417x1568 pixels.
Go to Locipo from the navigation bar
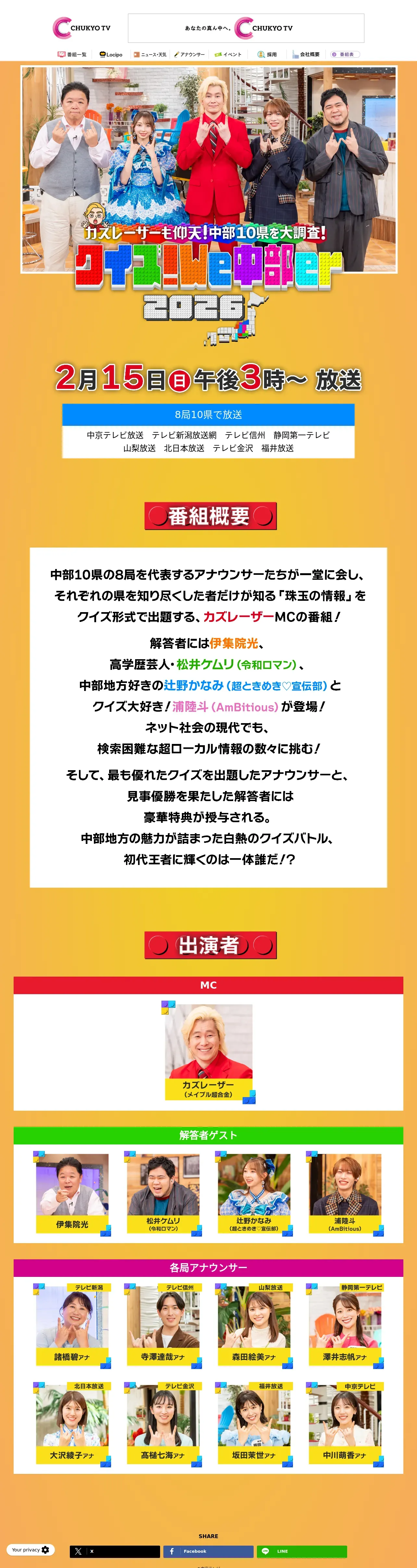(111, 54)
